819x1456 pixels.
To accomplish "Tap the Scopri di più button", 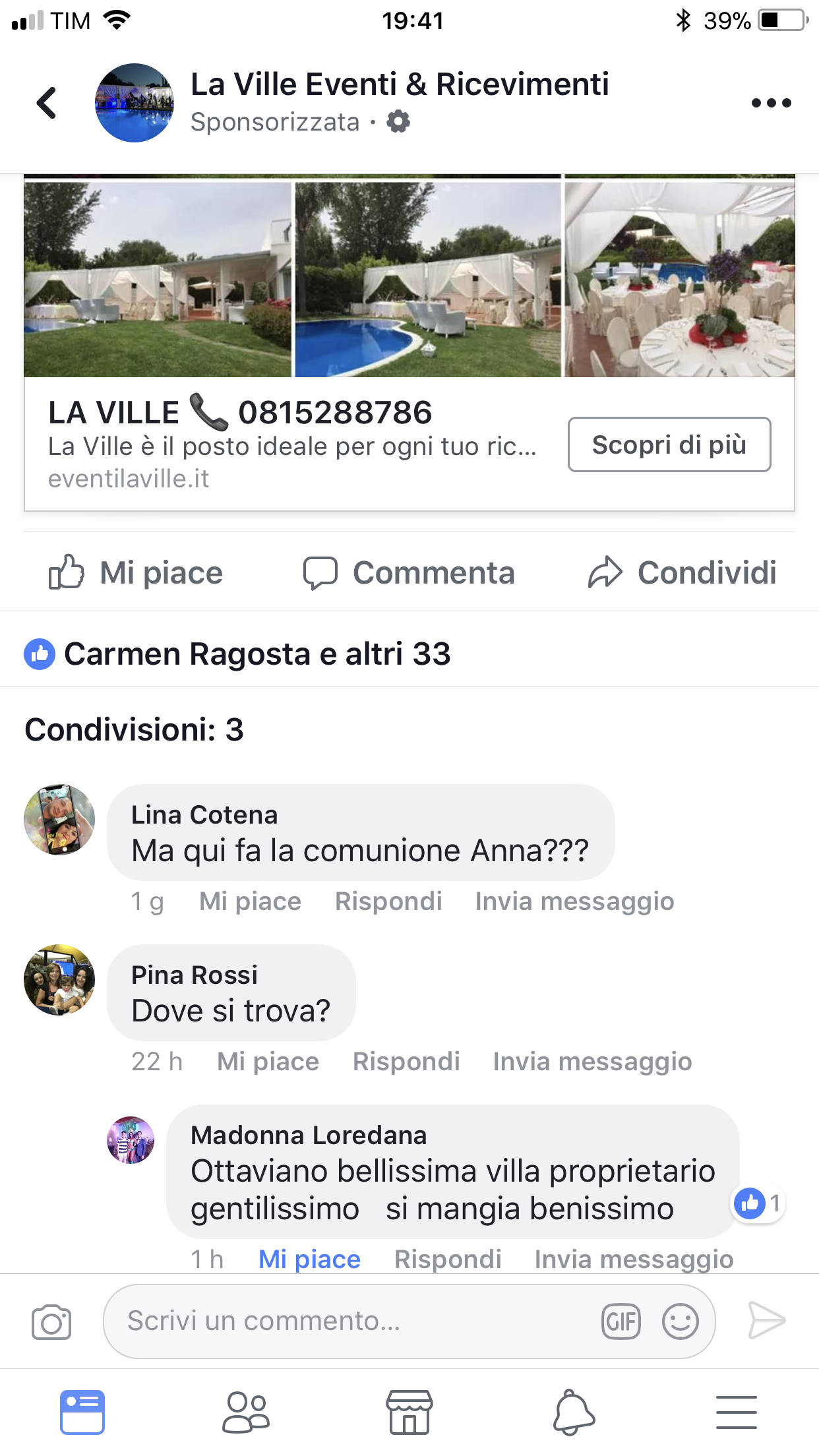I will [669, 444].
